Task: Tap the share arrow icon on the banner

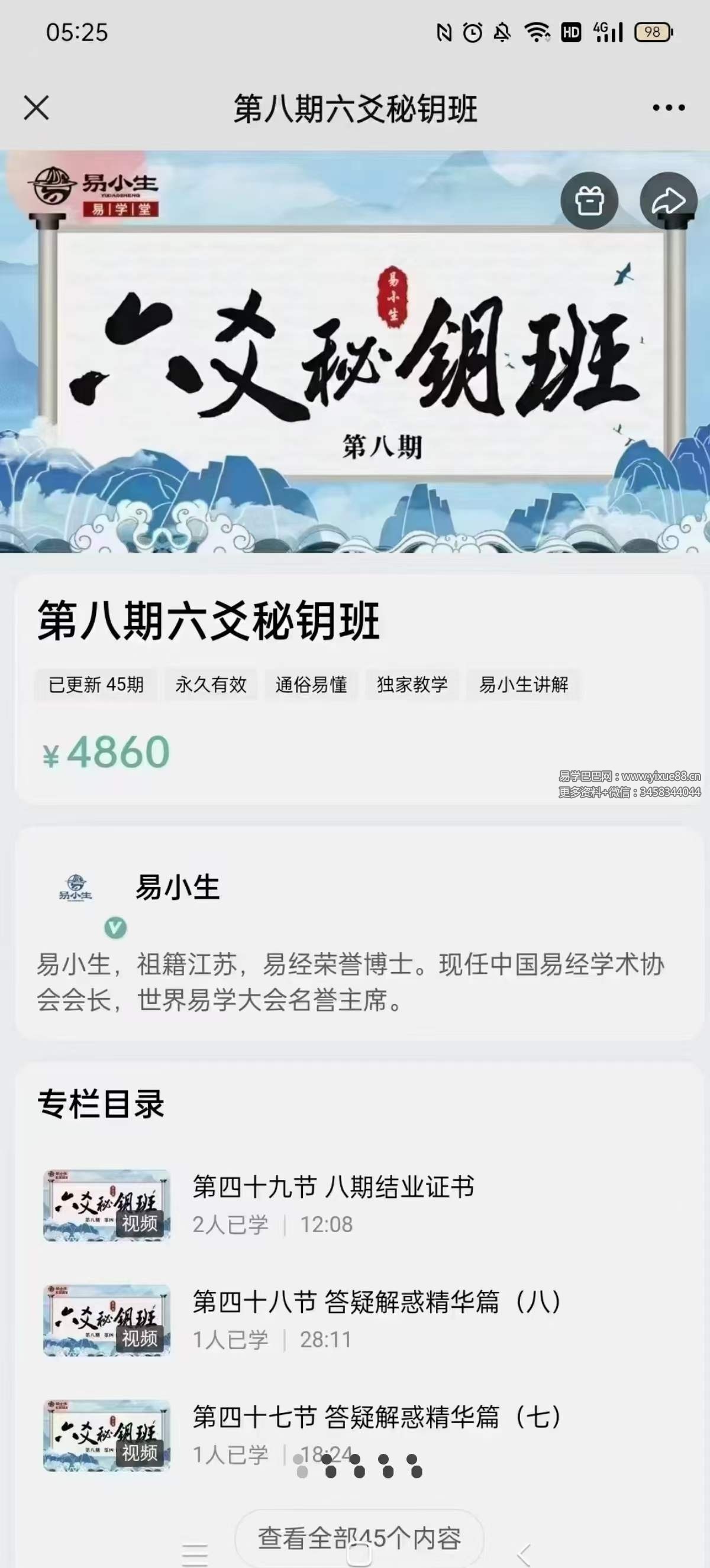Action: [x=668, y=198]
